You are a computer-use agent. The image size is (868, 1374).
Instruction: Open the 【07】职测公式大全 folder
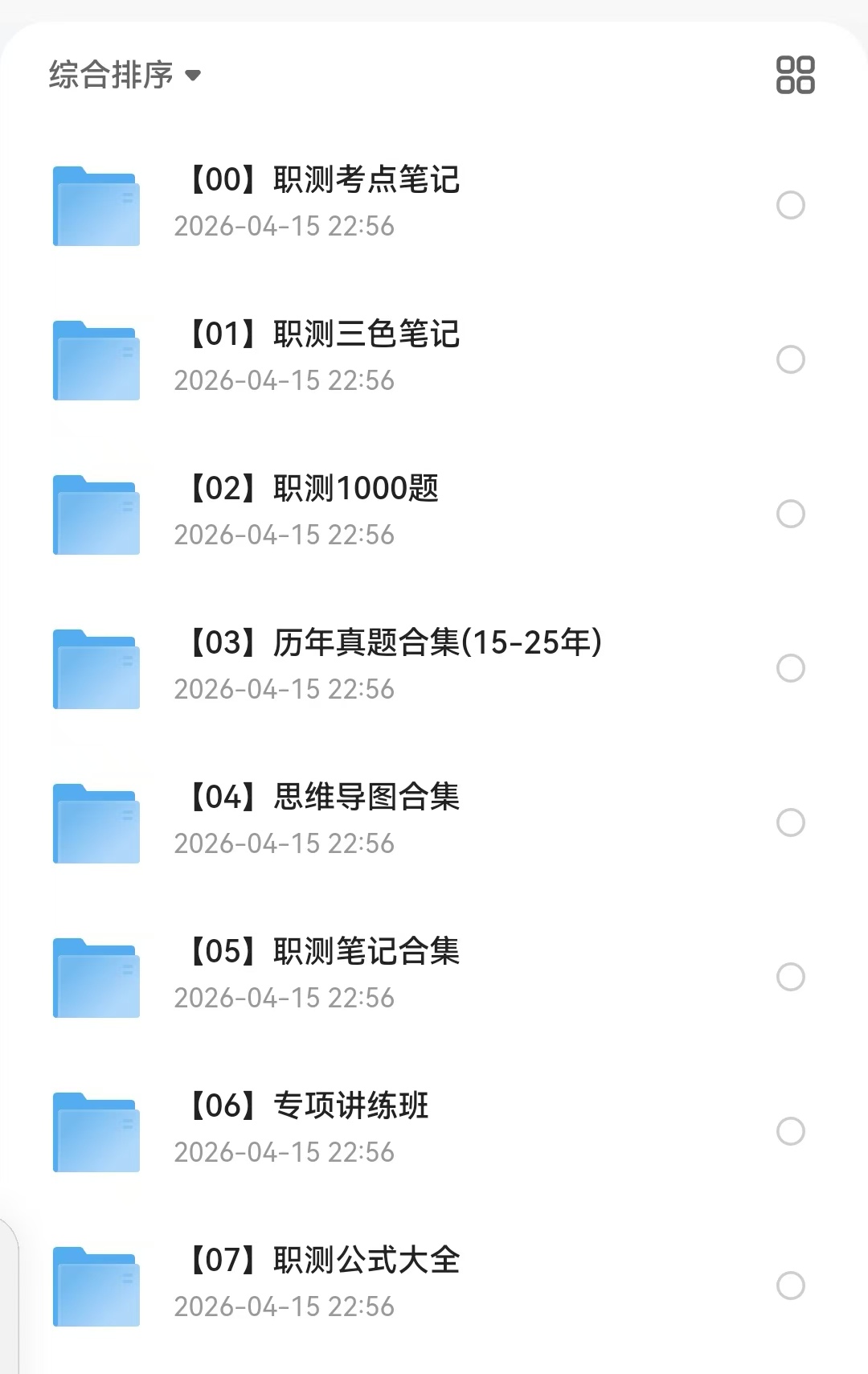click(x=325, y=1261)
